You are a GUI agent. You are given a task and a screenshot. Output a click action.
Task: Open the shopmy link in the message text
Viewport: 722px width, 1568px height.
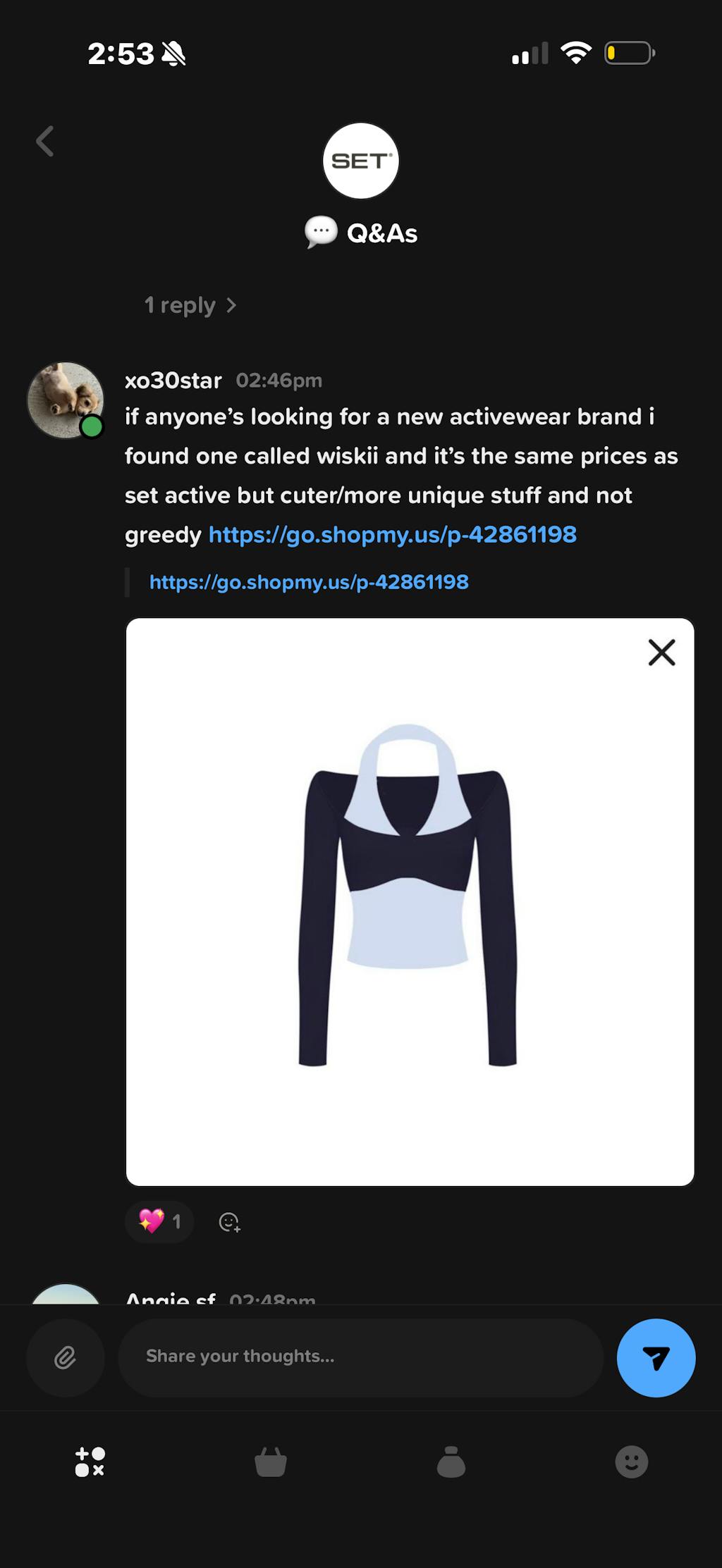tap(392, 535)
